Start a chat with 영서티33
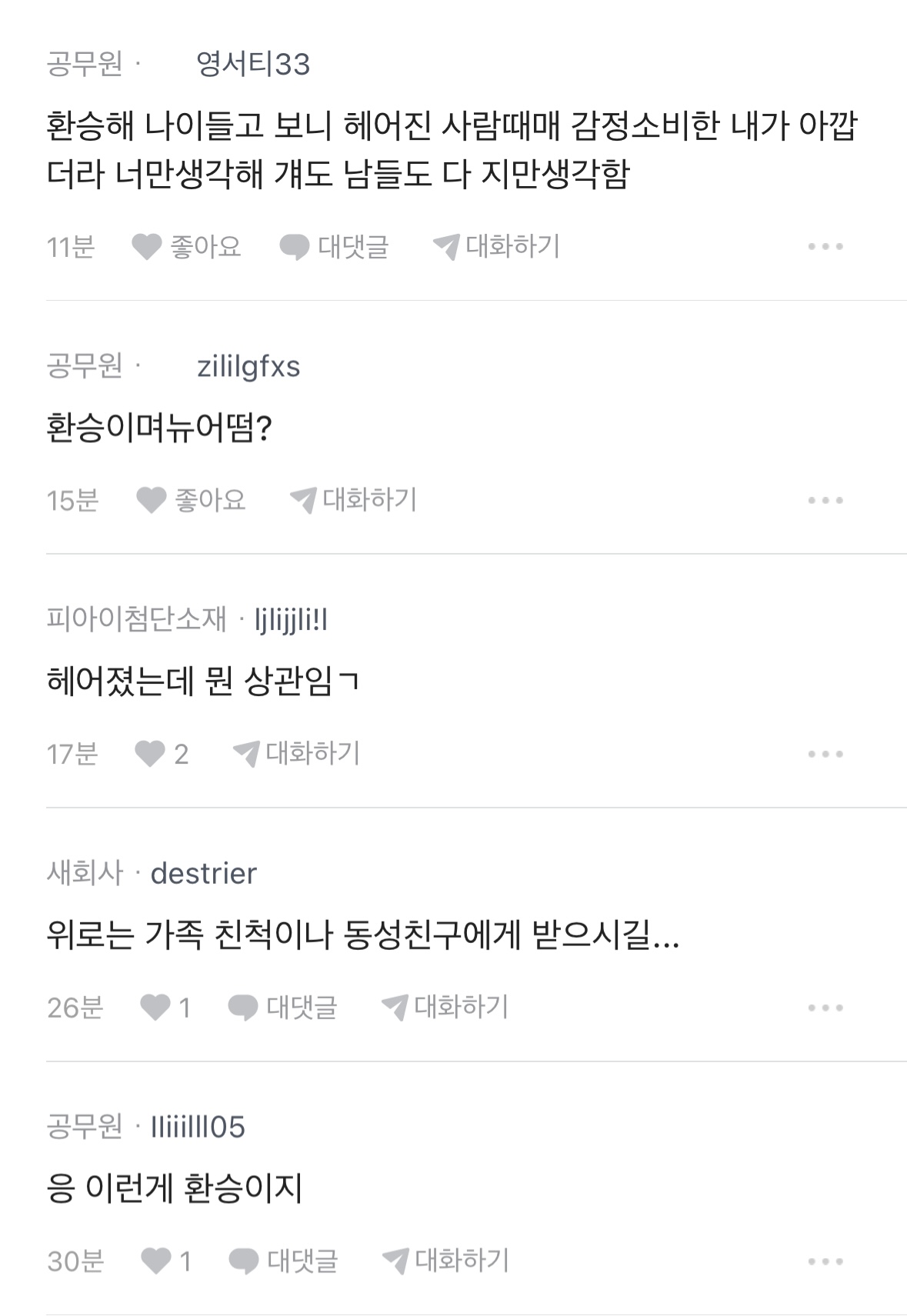The image size is (907, 1316). pyautogui.click(x=496, y=247)
